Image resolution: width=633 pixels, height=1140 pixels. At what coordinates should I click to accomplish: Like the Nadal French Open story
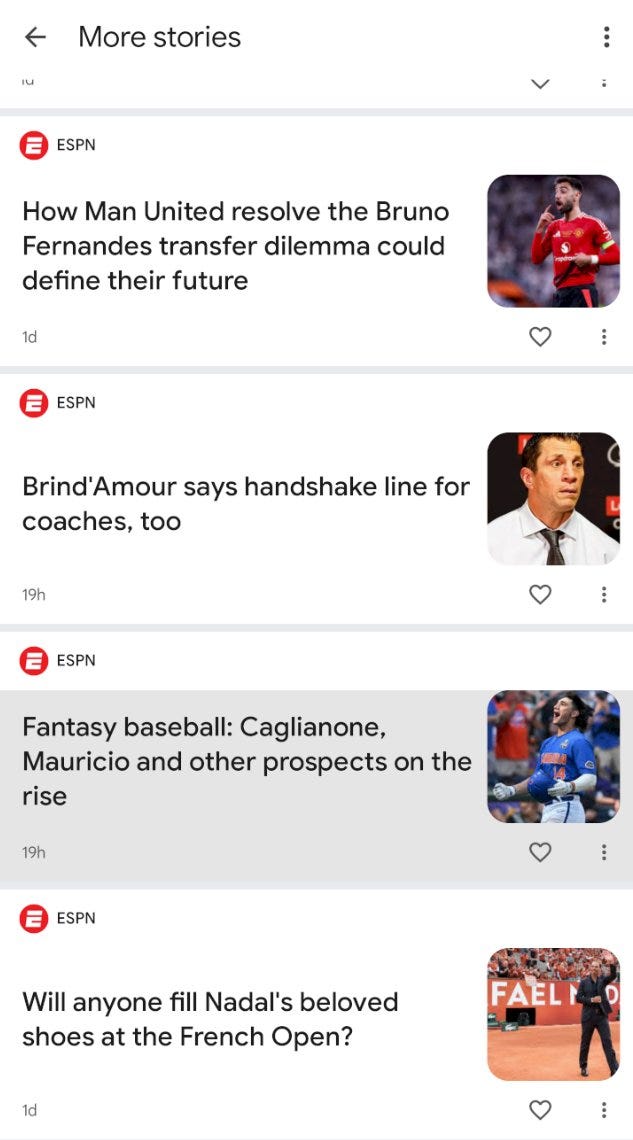coord(540,1110)
